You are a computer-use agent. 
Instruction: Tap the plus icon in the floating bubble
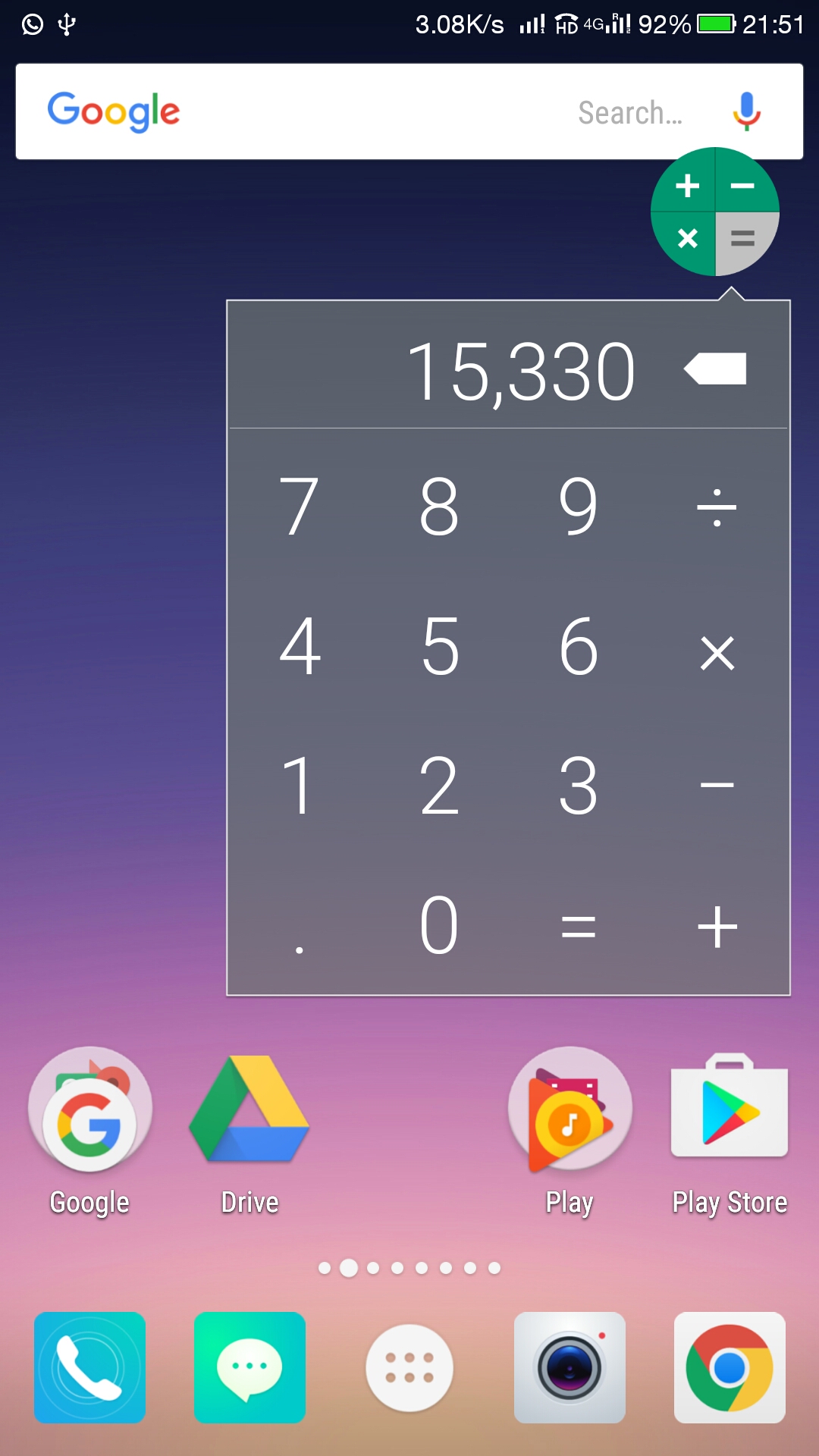[x=688, y=187]
